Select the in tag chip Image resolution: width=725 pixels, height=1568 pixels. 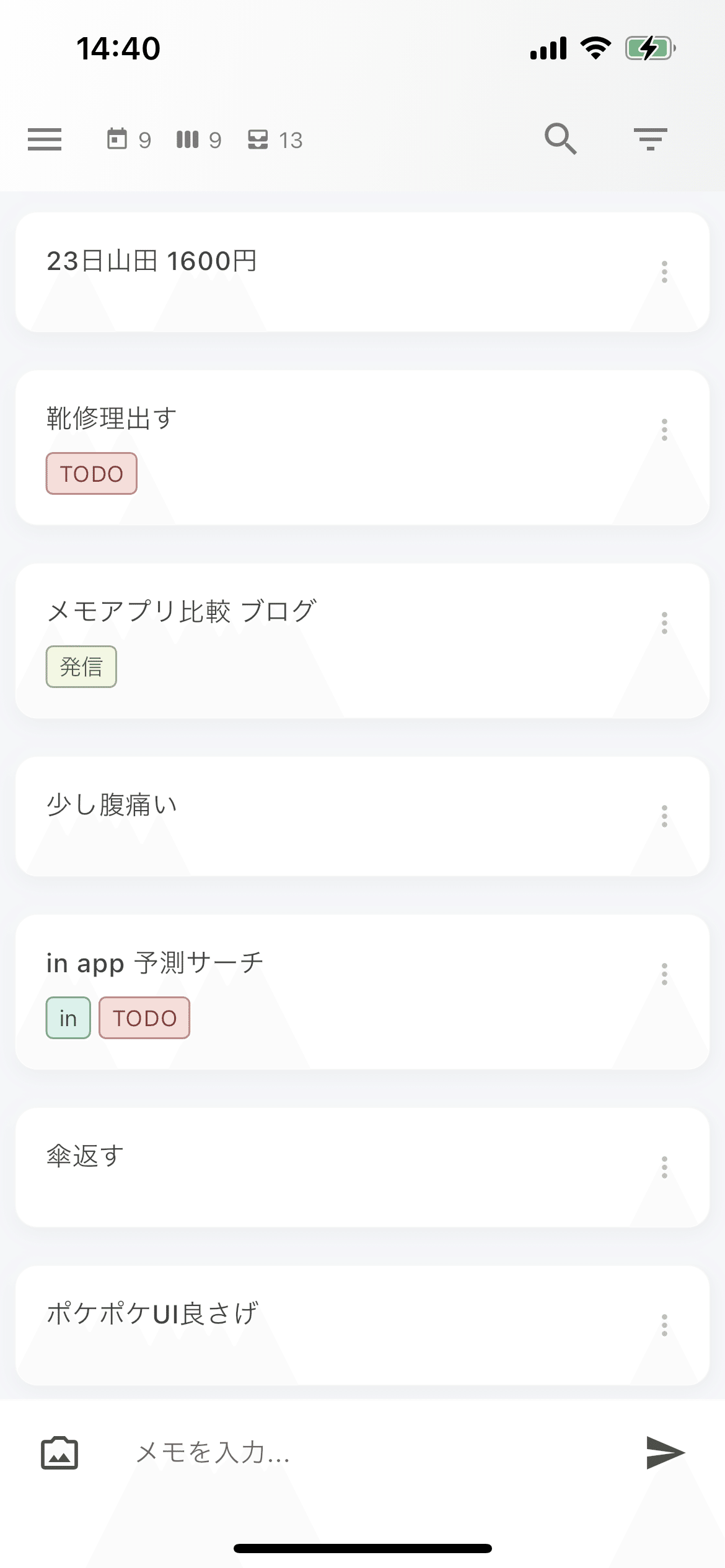pyautogui.click(x=68, y=1018)
